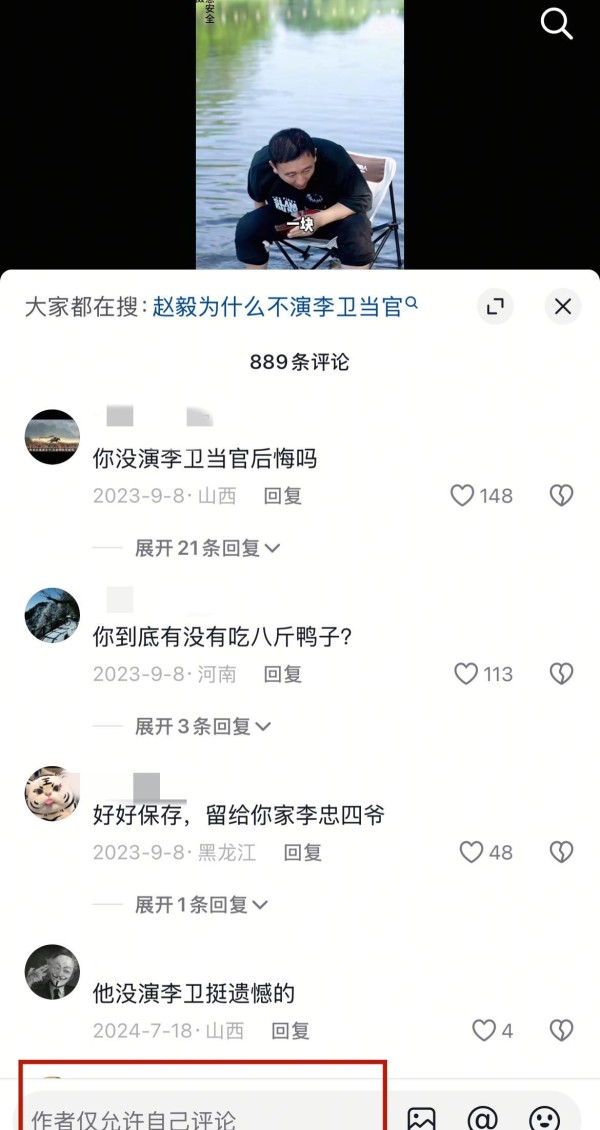600x1130 pixels.
Task: Open the profile of the tiger avatar commenter
Action: point(52,793)
